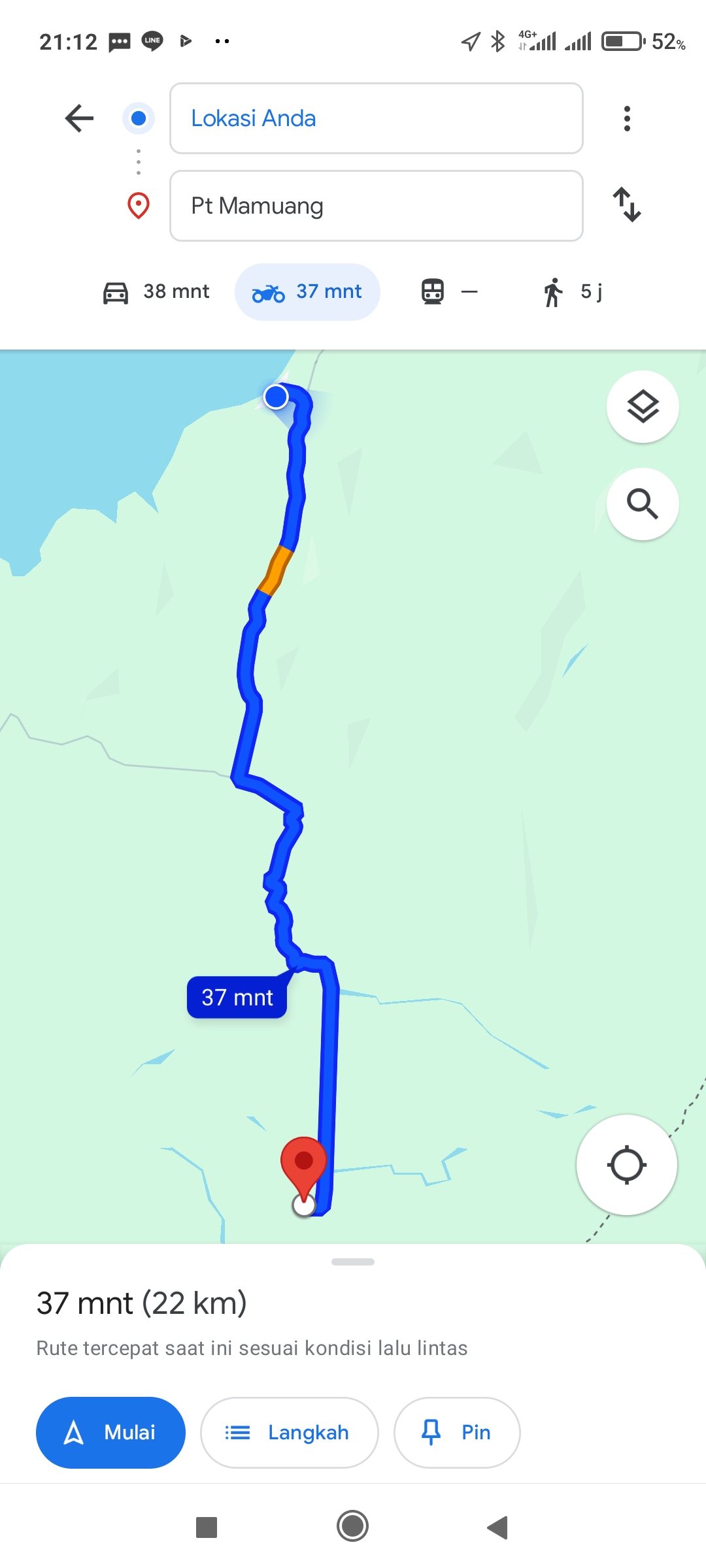Tap the 37 mnt route label on map
The image size is (706, 1568).
237,997
